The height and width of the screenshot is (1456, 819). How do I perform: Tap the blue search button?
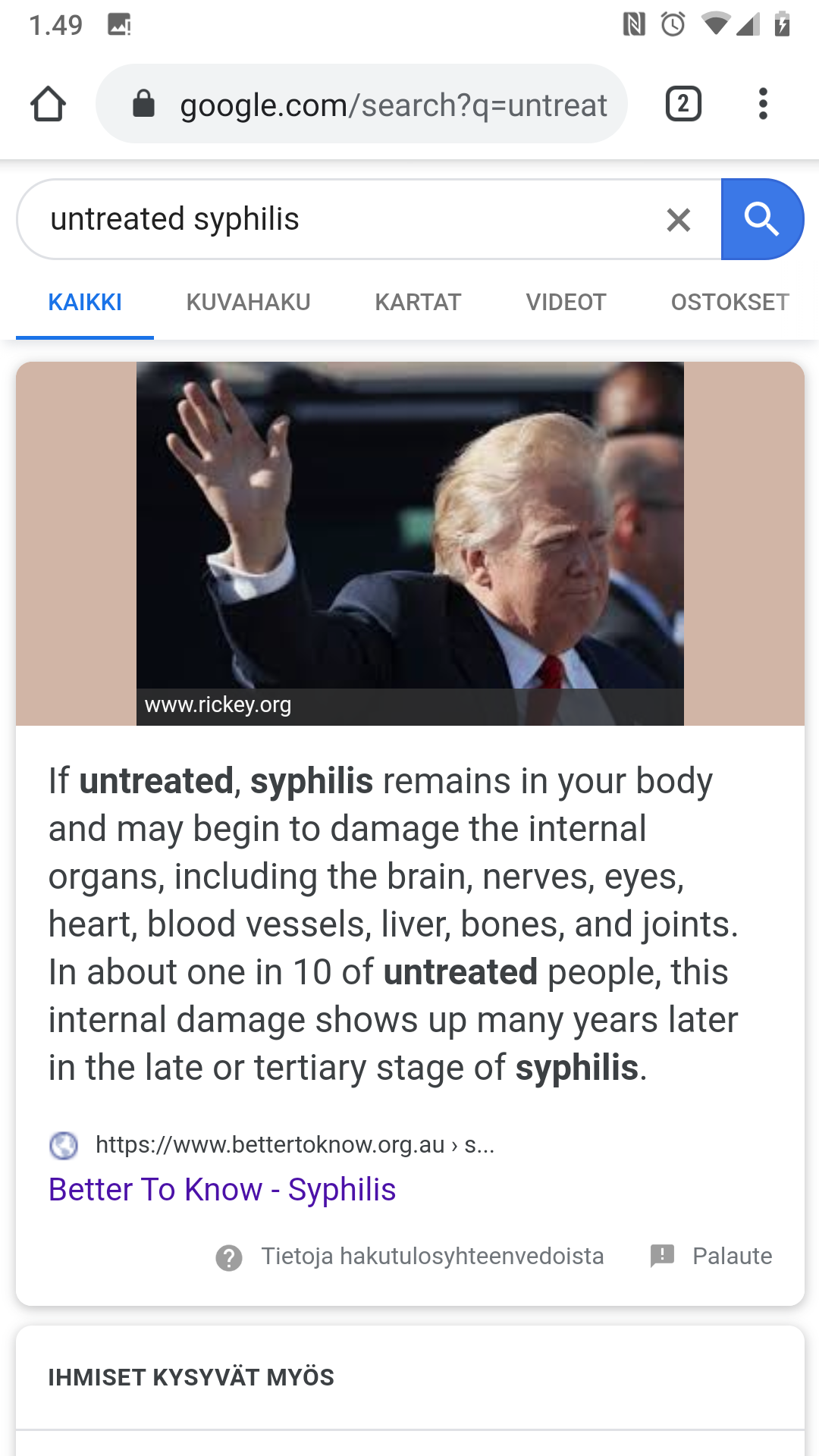(761, 219)
